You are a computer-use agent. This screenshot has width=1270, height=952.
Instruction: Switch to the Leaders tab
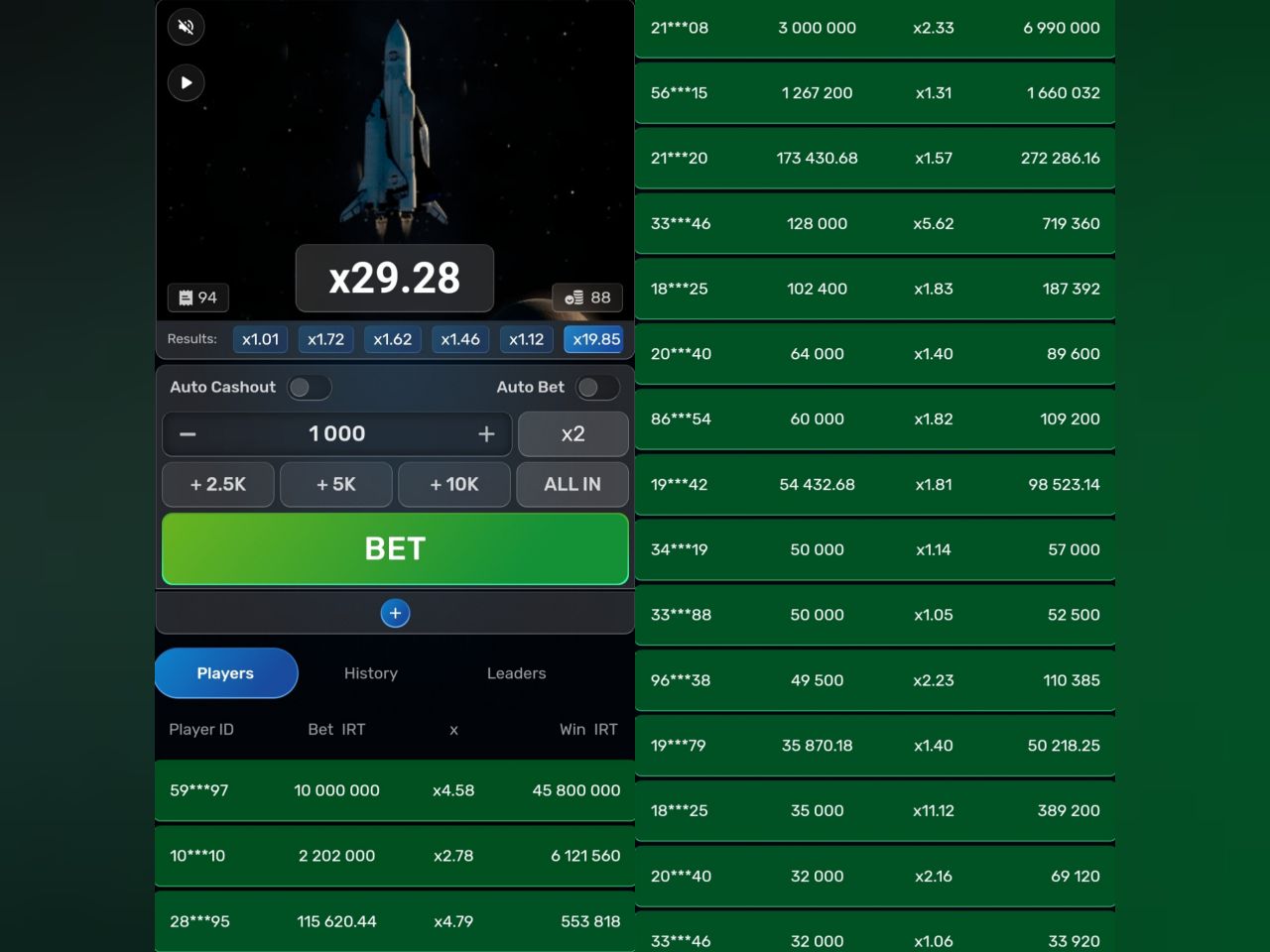[x=516, y=673]
